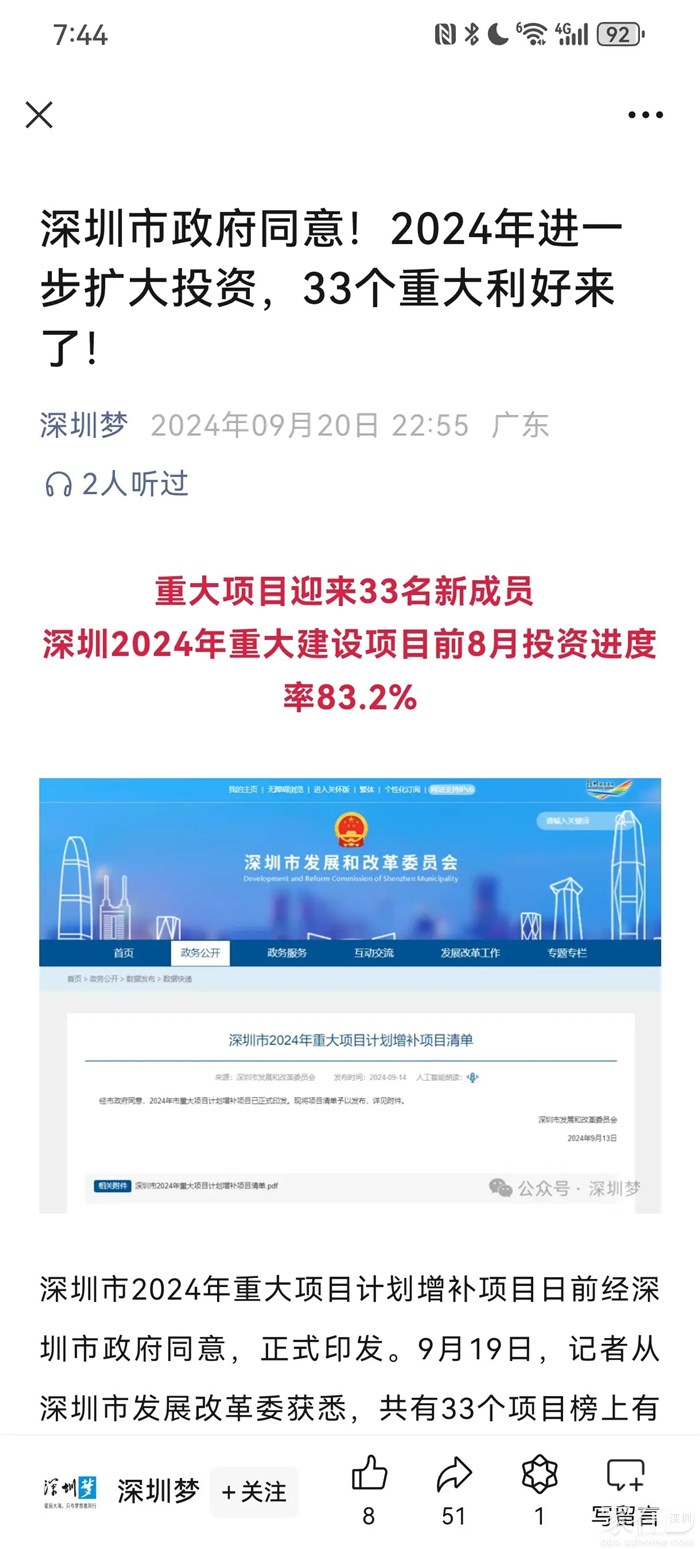Open the embedded screenshot of the commission website
This screenshot has width=700, height=1549.
click(350, 995)
